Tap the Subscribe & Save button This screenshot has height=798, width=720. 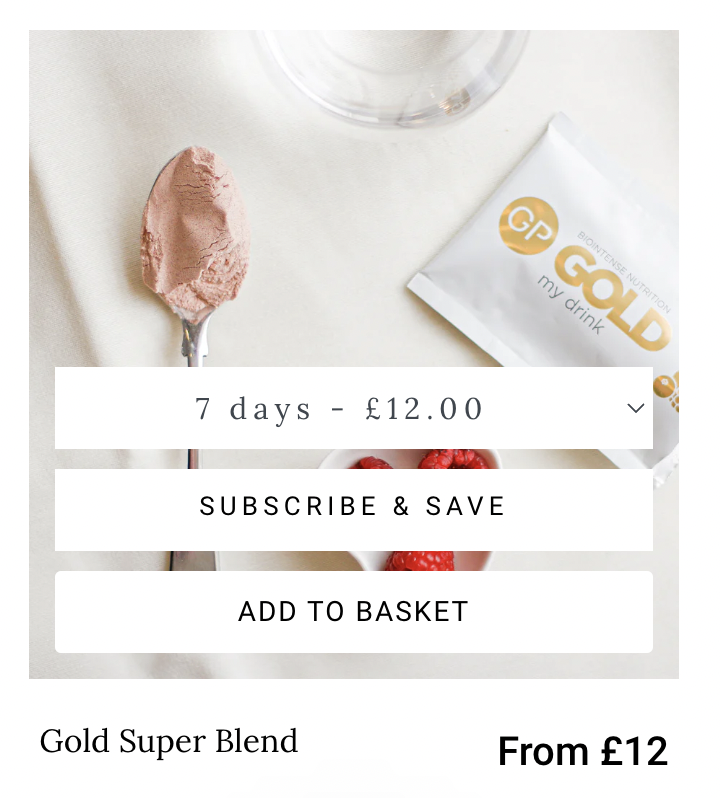[354, 509]
